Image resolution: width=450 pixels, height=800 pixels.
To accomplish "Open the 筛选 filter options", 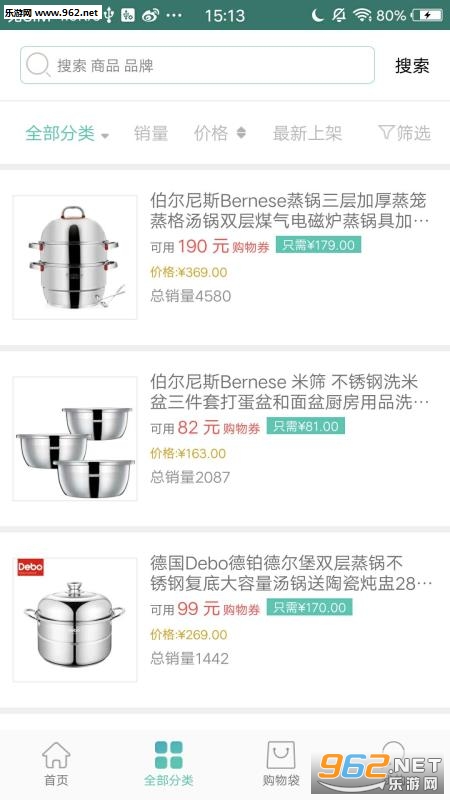I will click(x=405, y=133).
